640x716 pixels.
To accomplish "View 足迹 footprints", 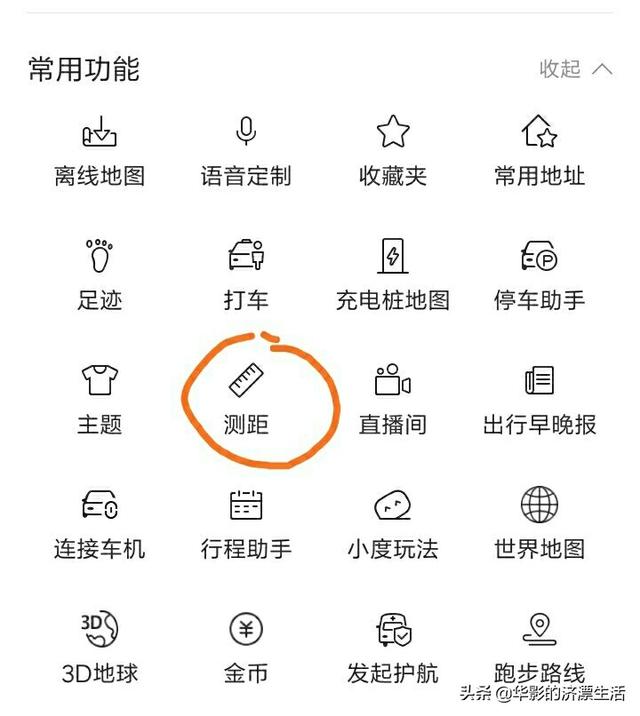I will (99, 275).
